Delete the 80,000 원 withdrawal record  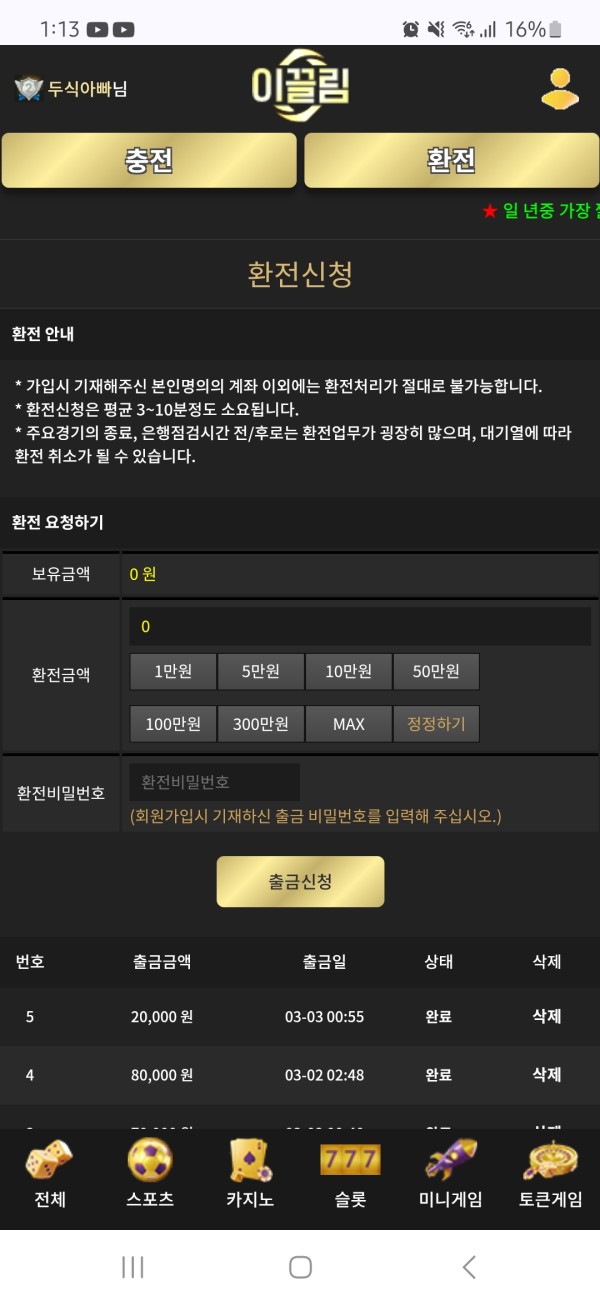547,1075
